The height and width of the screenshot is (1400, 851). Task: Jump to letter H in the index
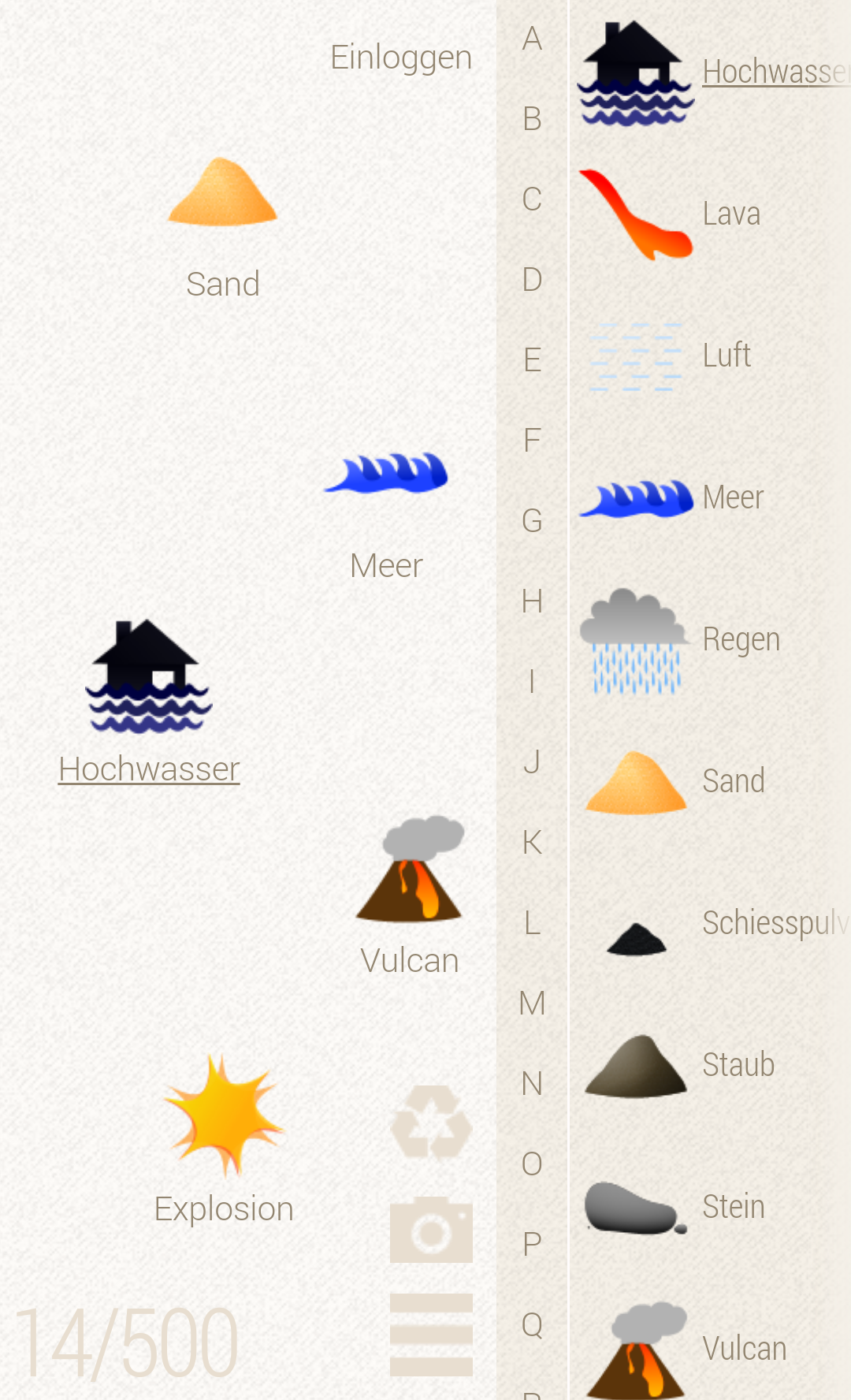(532, 601)
